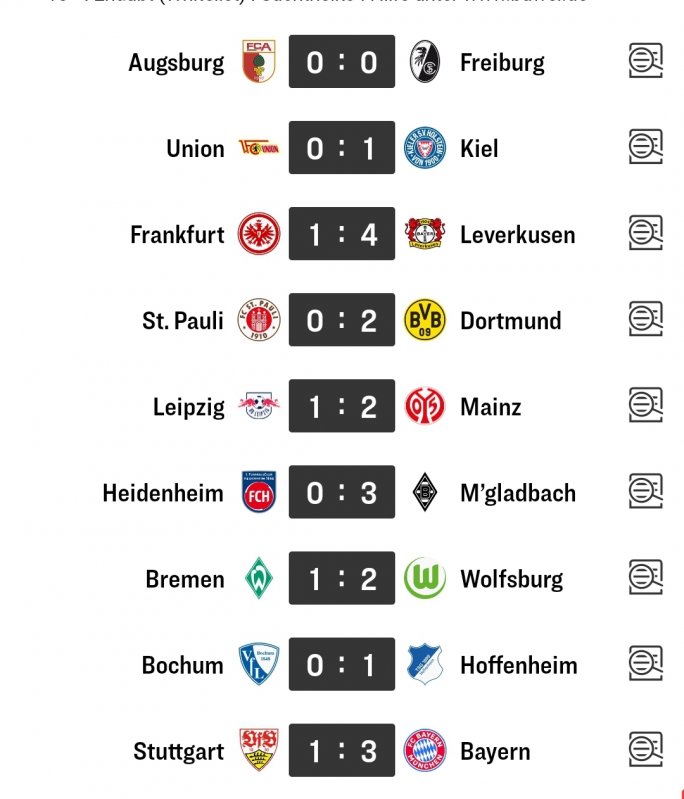Tap report icon beside Leipzig vs Mainz
The width and height of the screenshot is (684, 799).
645,406
